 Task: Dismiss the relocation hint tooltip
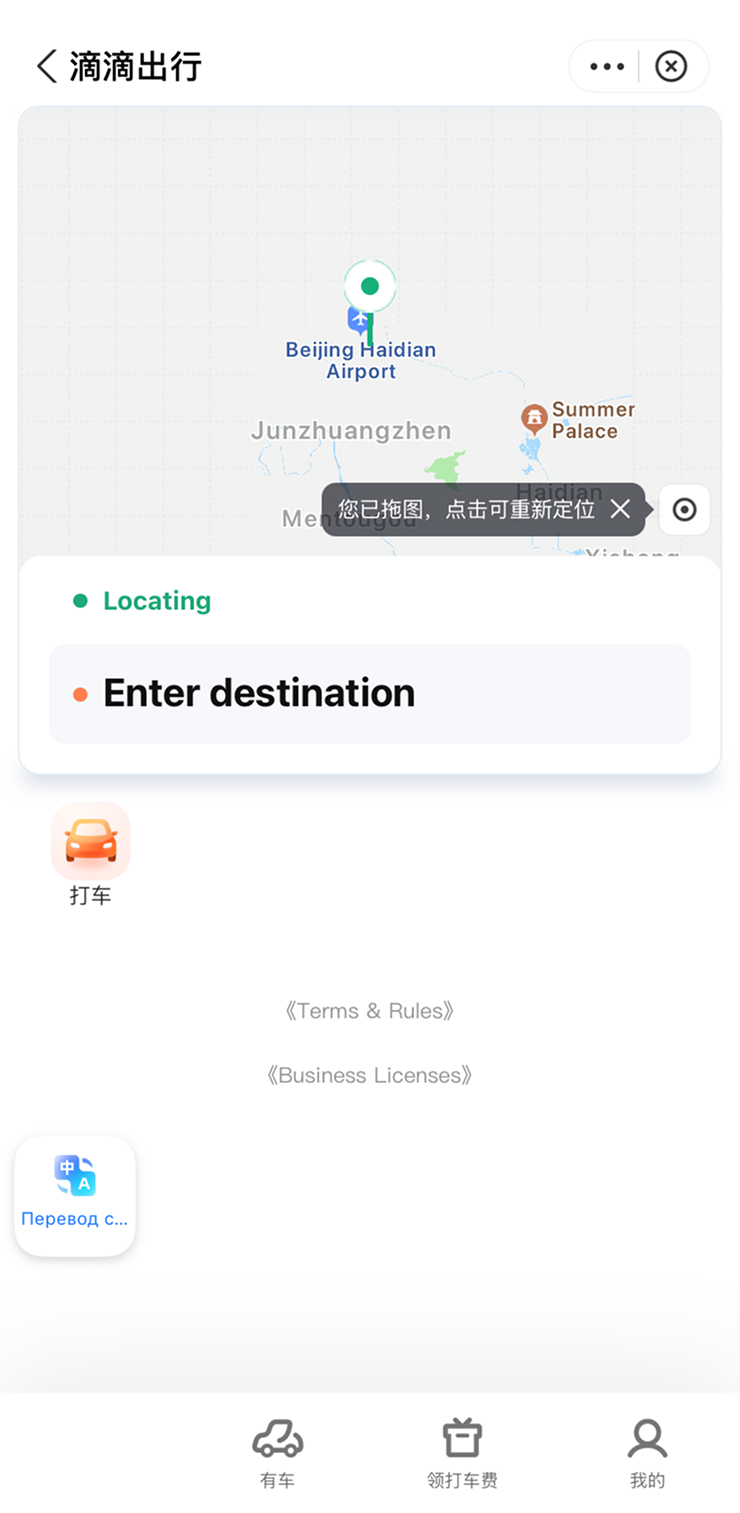pyautogui.click(x=621, y=510)
